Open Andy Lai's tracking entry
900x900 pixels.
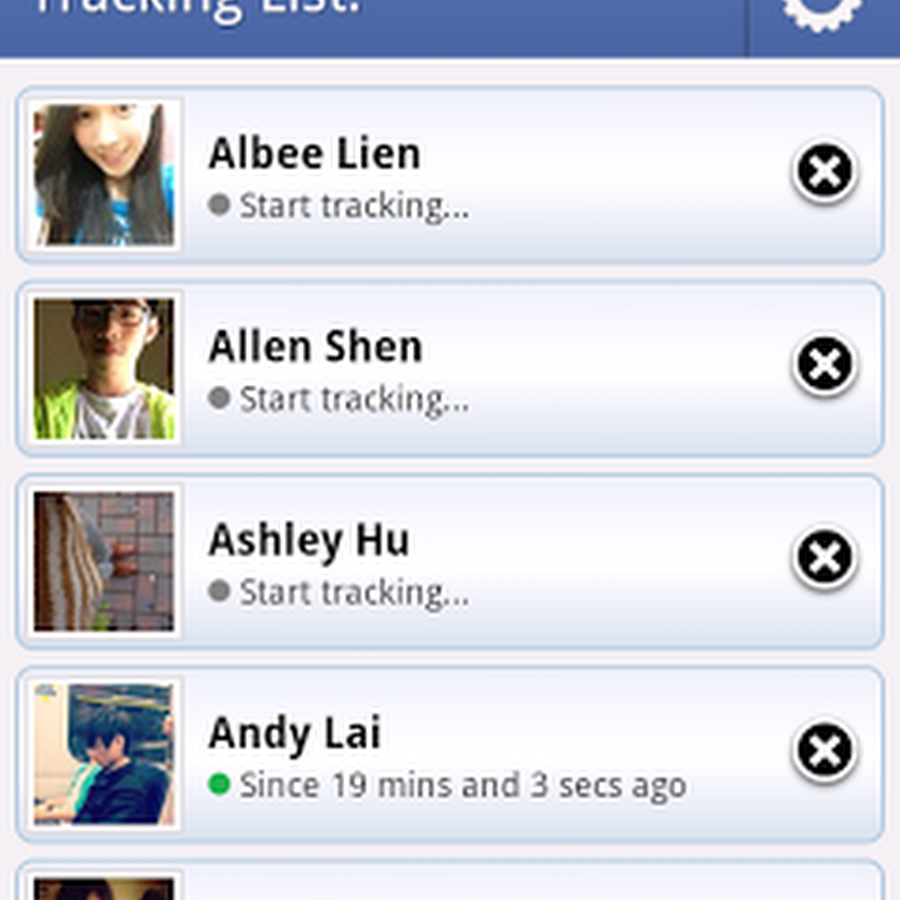[x=450, y=754]
